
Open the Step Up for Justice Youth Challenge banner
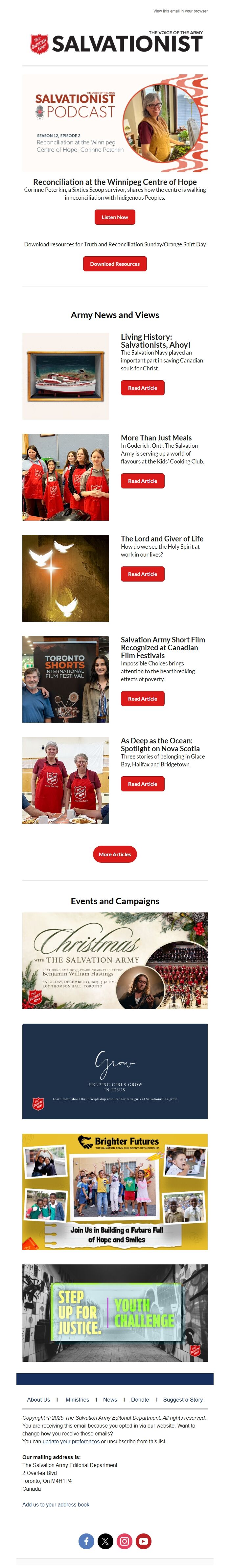point(114,1312)
